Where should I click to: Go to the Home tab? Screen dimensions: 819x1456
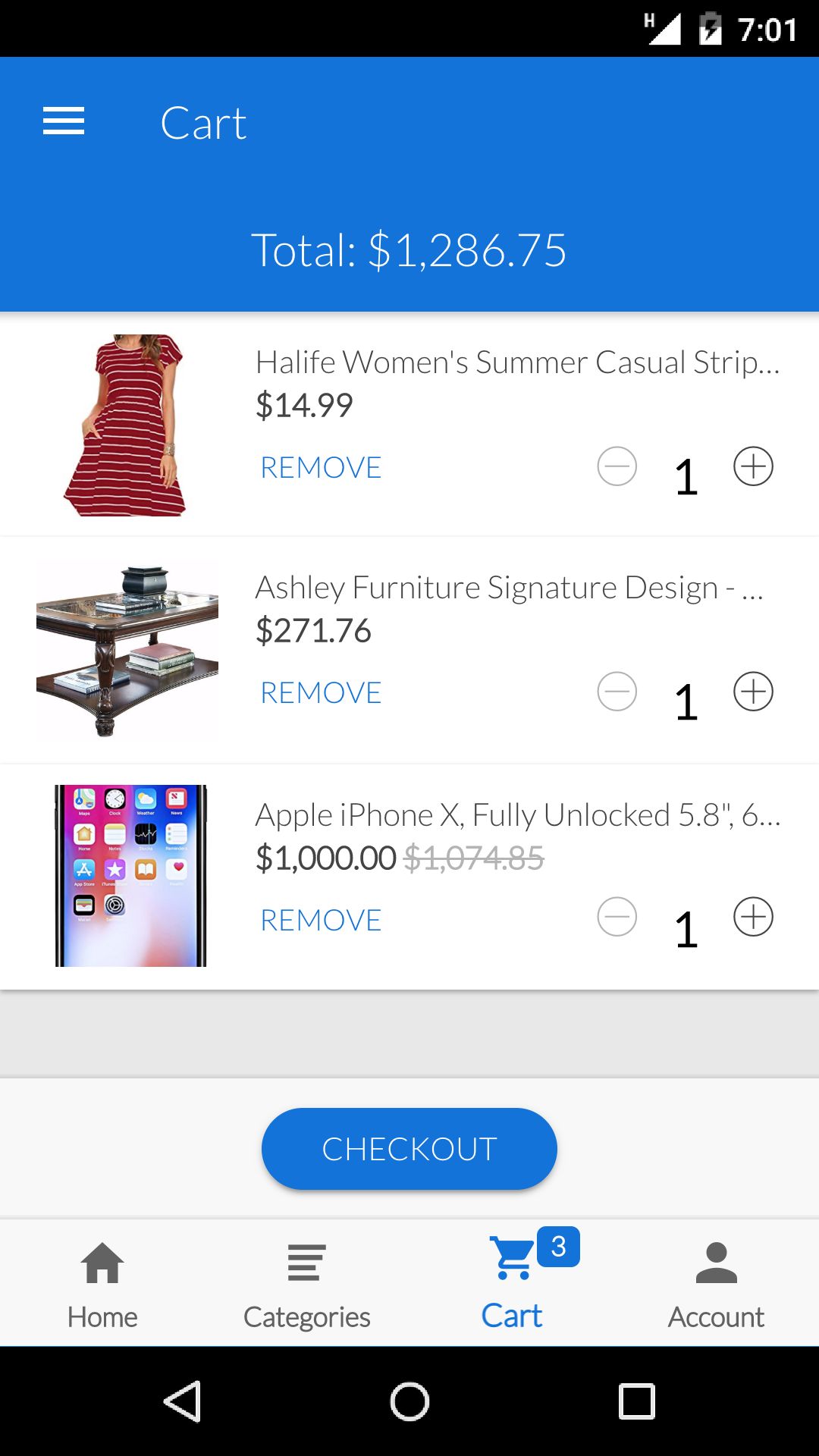tap(102, 1283)
